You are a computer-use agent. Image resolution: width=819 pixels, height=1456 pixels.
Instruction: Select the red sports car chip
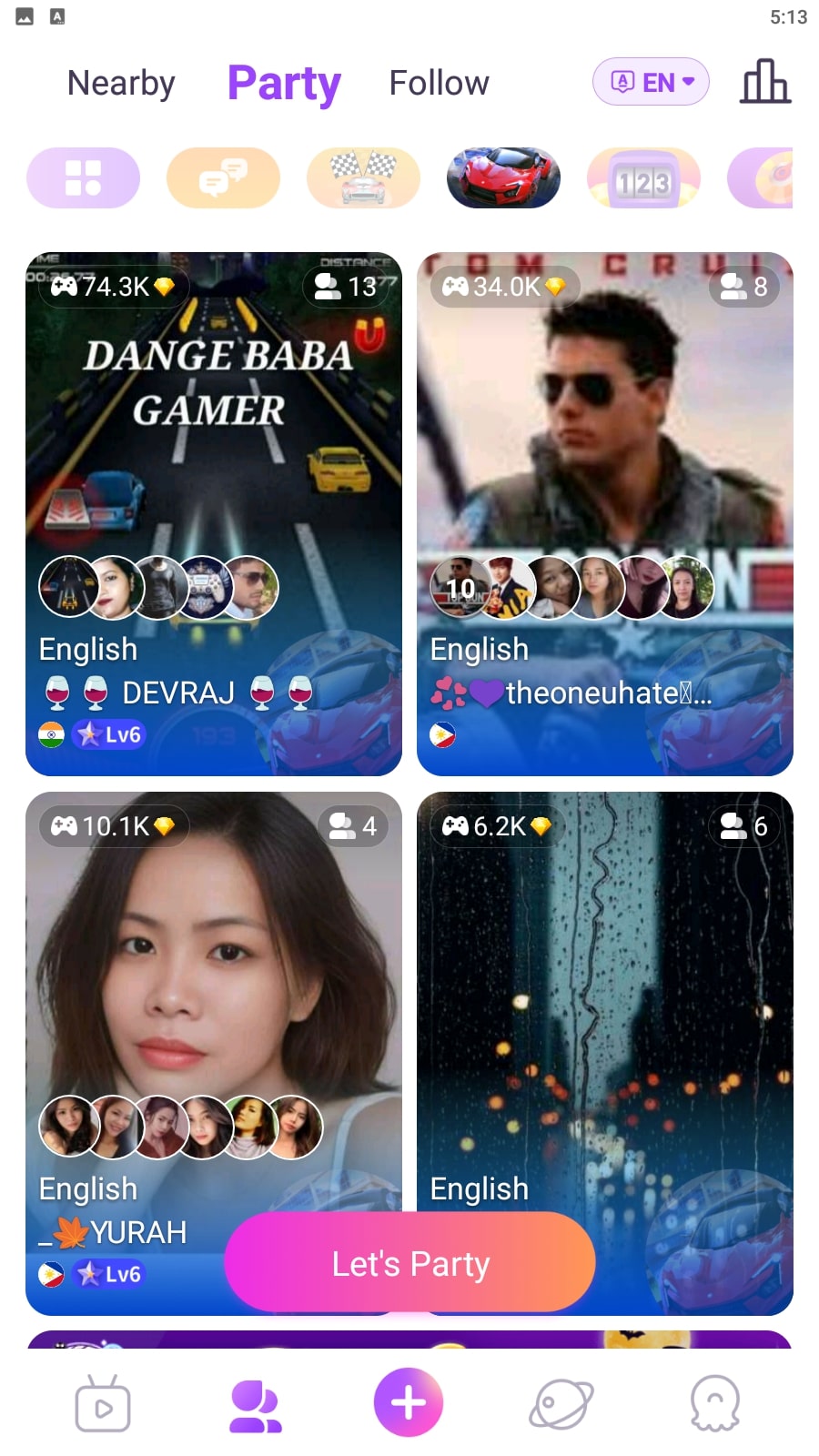click(x=503, y=177)
